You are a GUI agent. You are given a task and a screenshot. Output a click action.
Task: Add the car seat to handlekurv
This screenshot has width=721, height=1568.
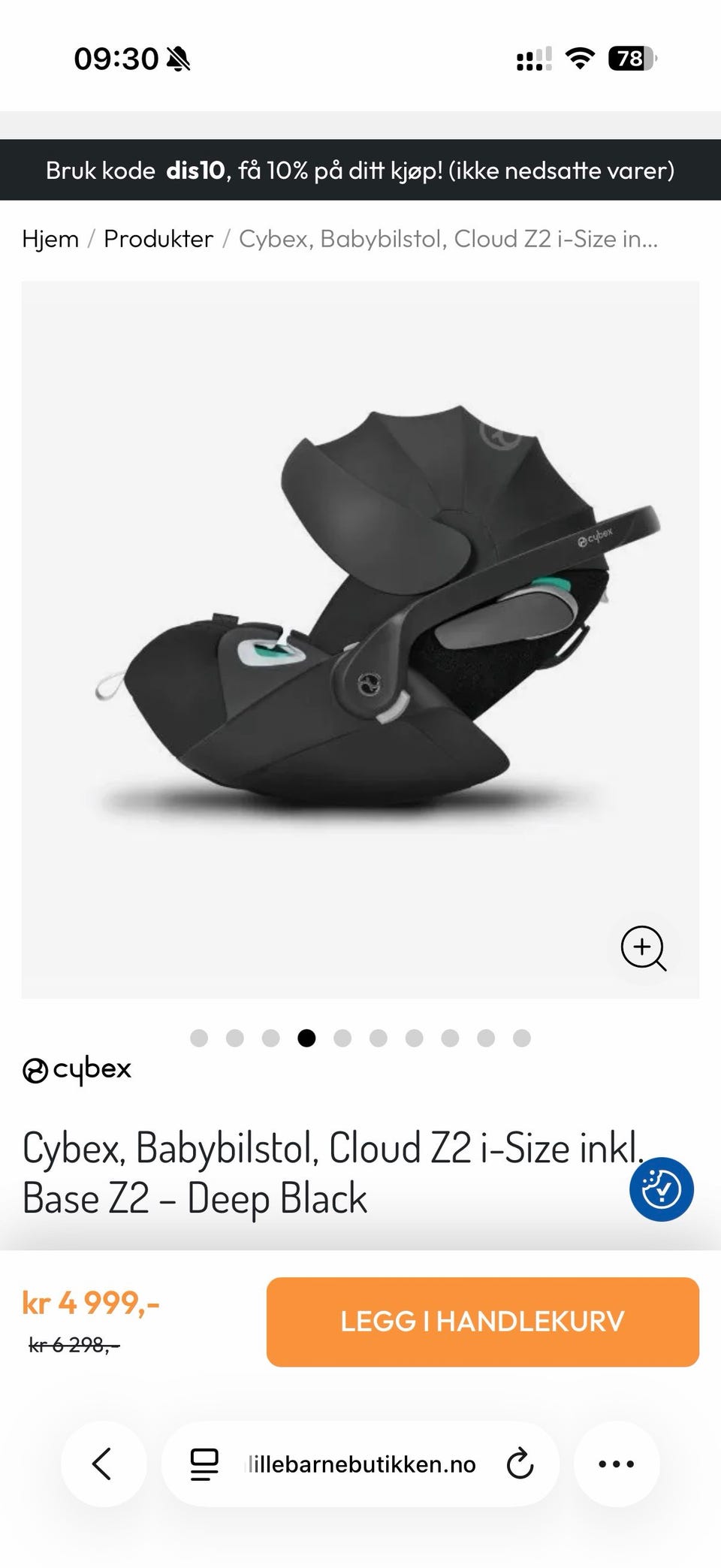(x=482, y=1322)
